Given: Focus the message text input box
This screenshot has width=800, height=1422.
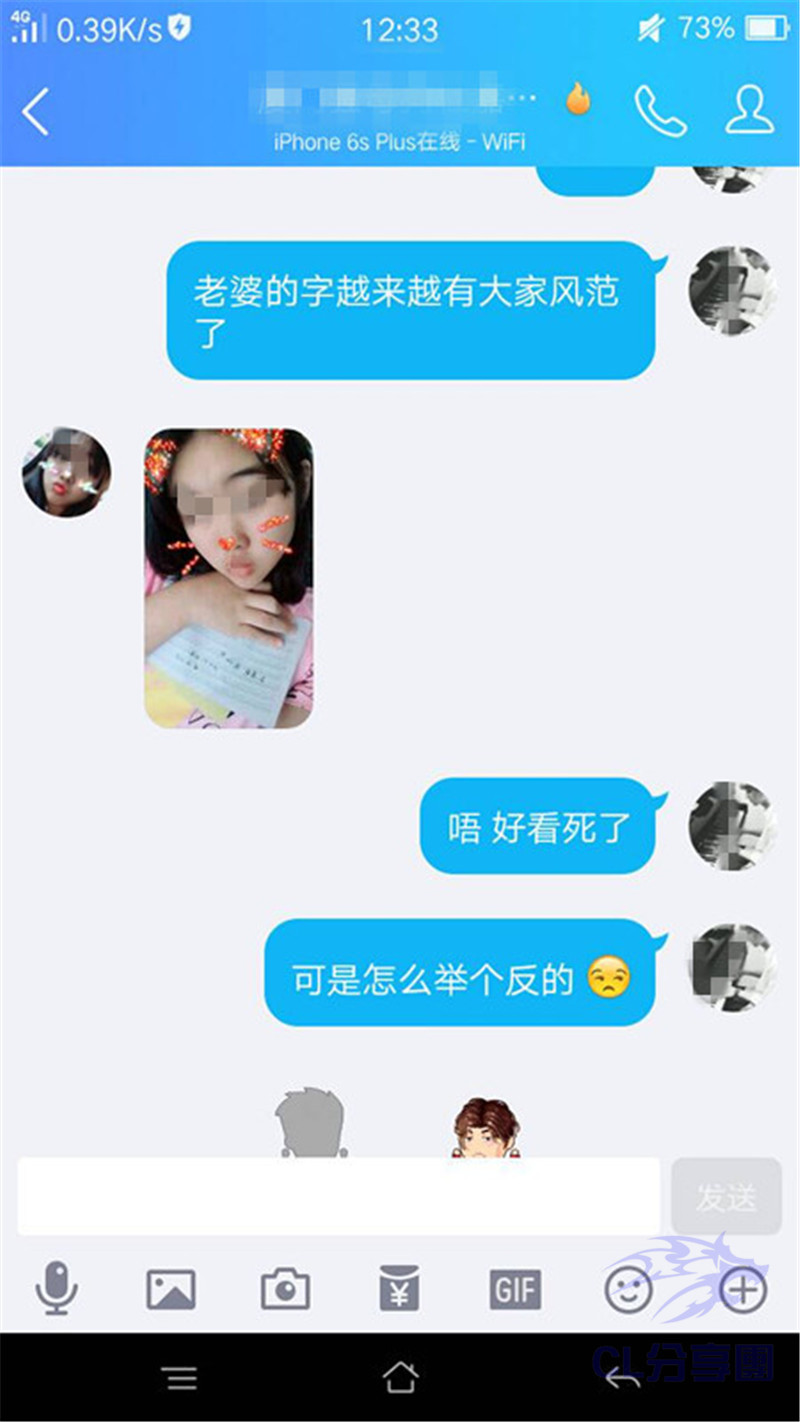Looking at the screenshot, I should [x=339, y=1196].
